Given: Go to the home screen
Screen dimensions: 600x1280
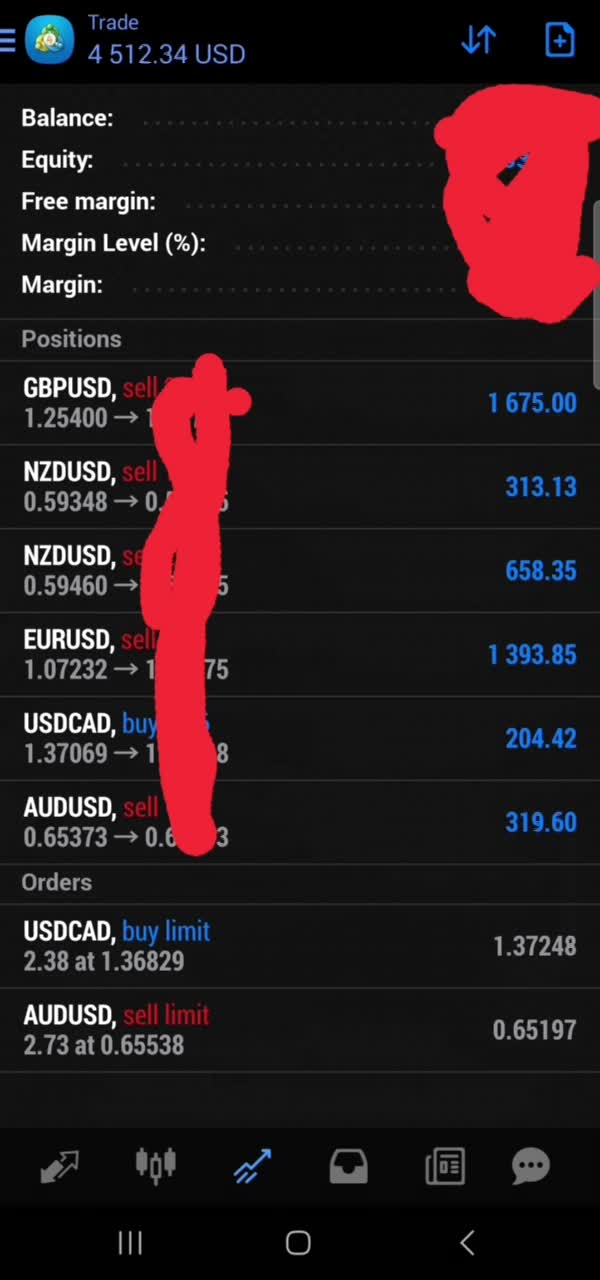Looking at the screenshot, I should (298, 1242).
